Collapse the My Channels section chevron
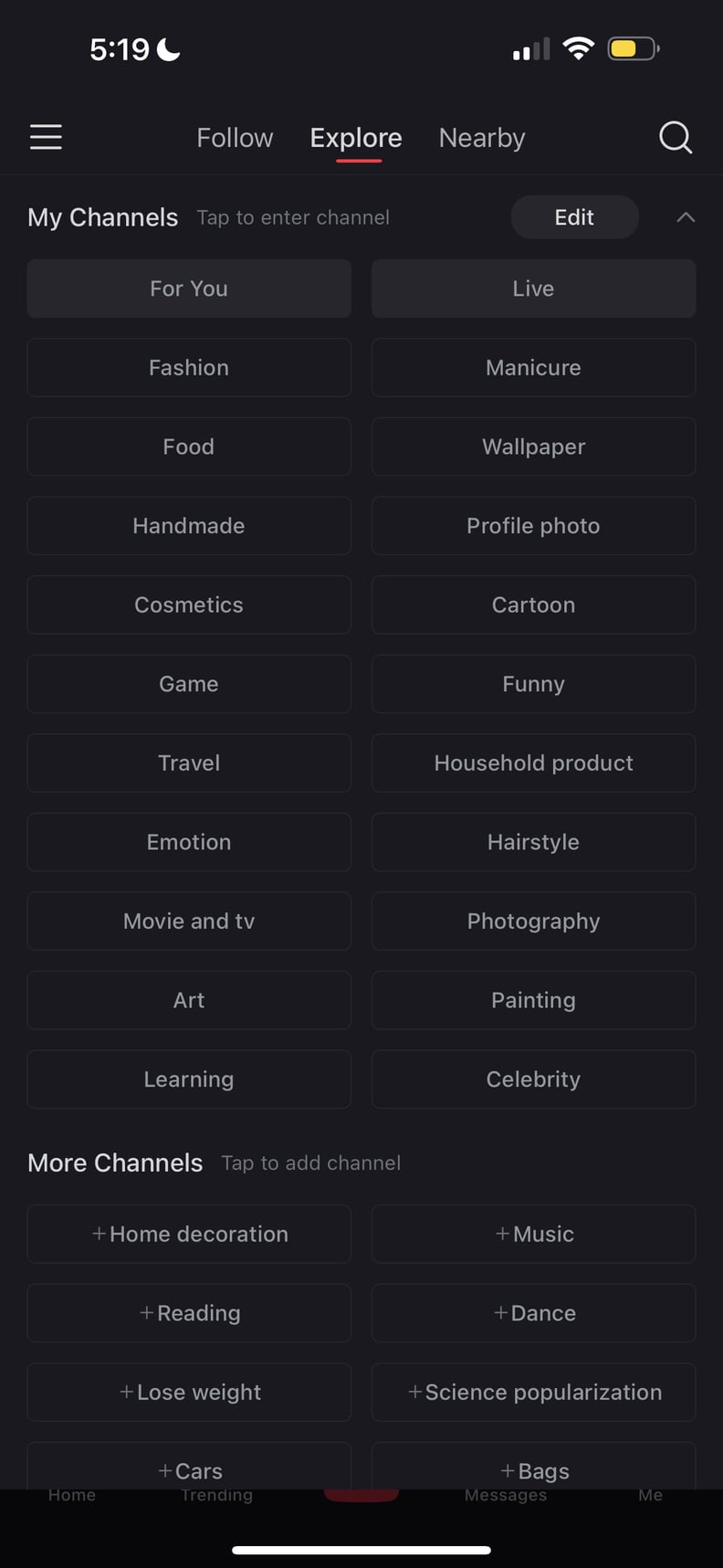 click(686, 217)
